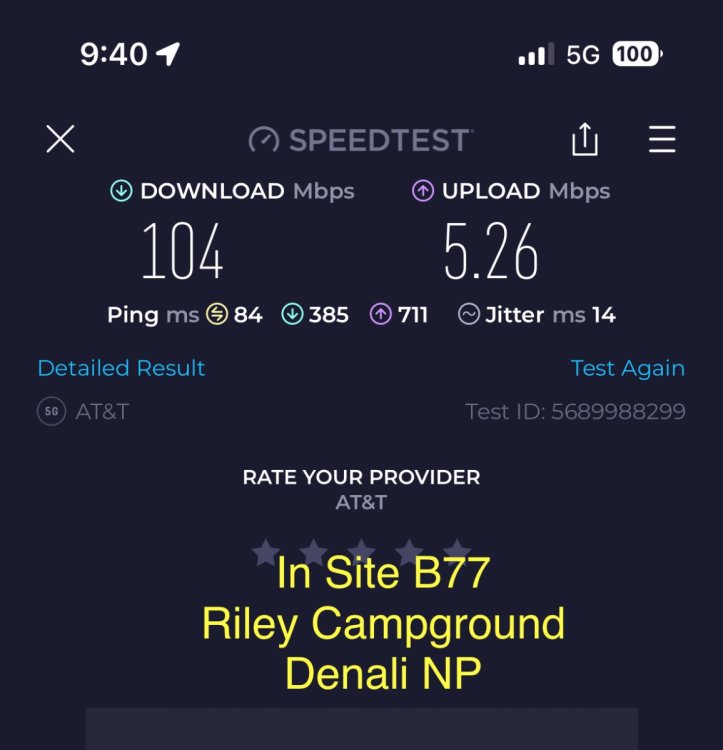Rate AT&T five stars
723x750 pixels.
coord(457,551)
